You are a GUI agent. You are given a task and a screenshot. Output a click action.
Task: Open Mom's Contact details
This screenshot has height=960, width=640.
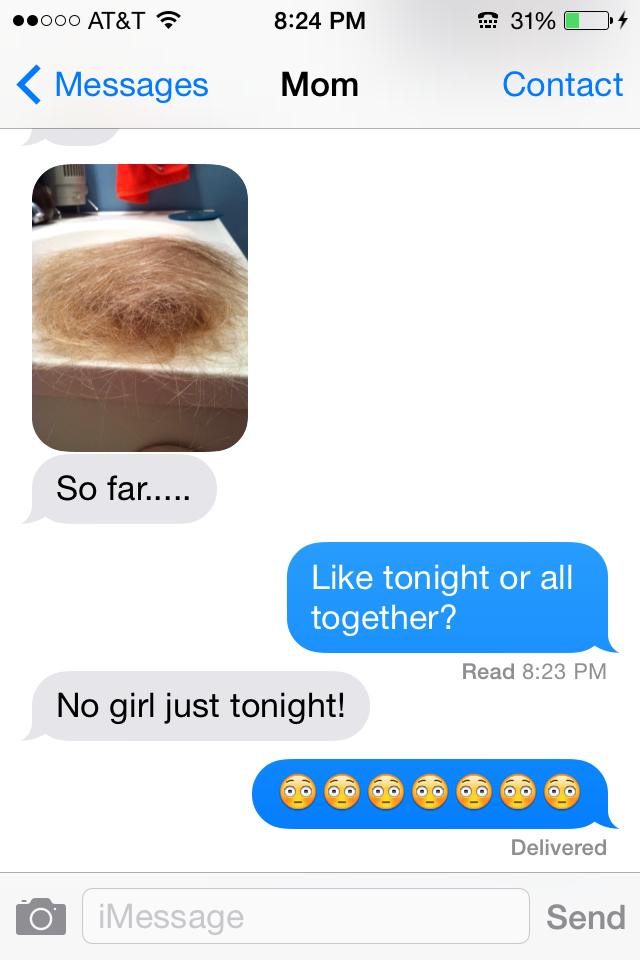click(x=562, y=85)
